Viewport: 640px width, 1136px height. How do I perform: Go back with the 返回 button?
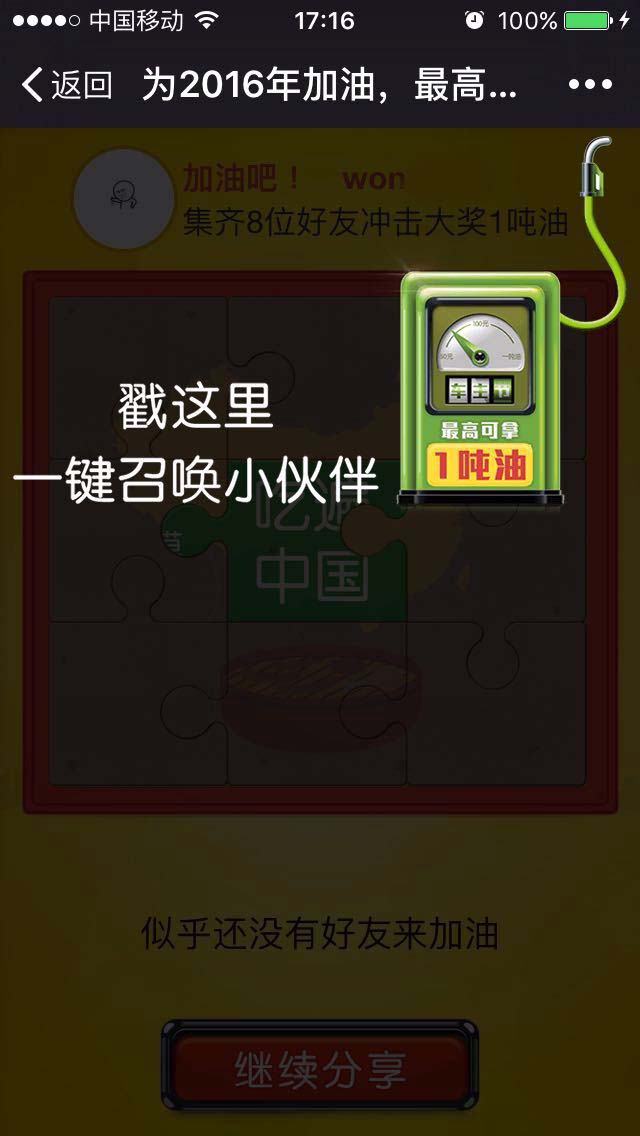(x=66, y=85)
